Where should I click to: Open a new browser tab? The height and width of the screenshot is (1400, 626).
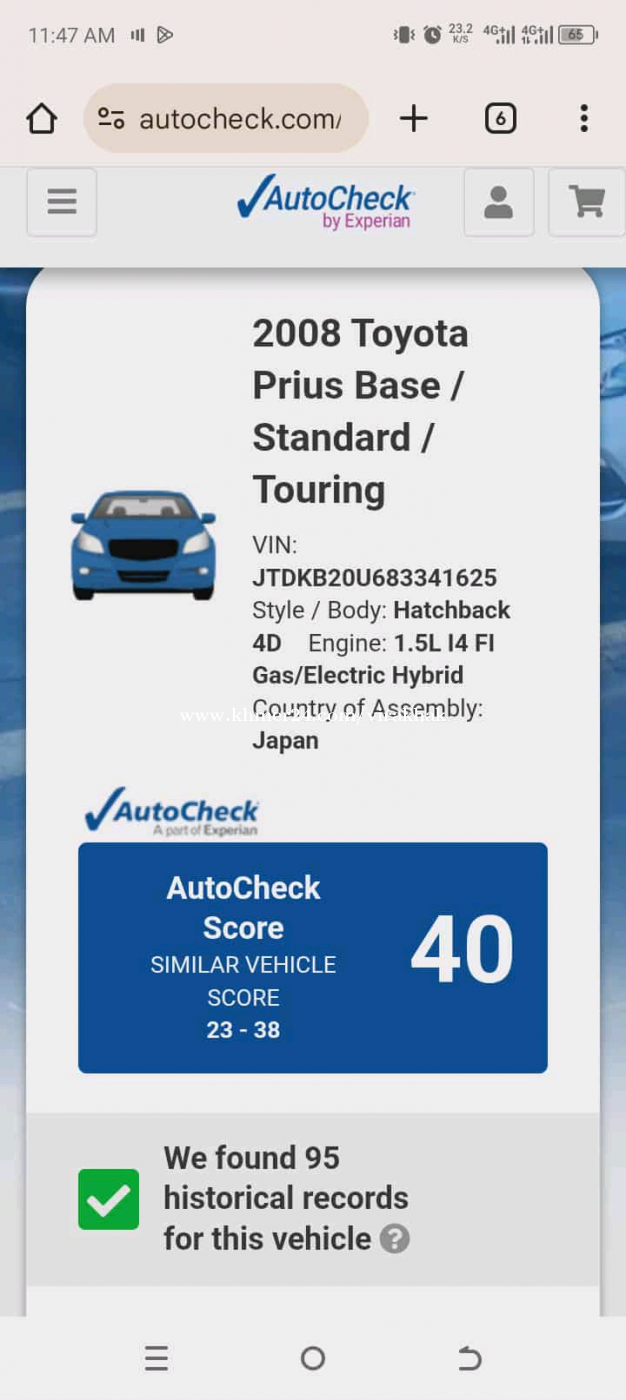(413, 119)
